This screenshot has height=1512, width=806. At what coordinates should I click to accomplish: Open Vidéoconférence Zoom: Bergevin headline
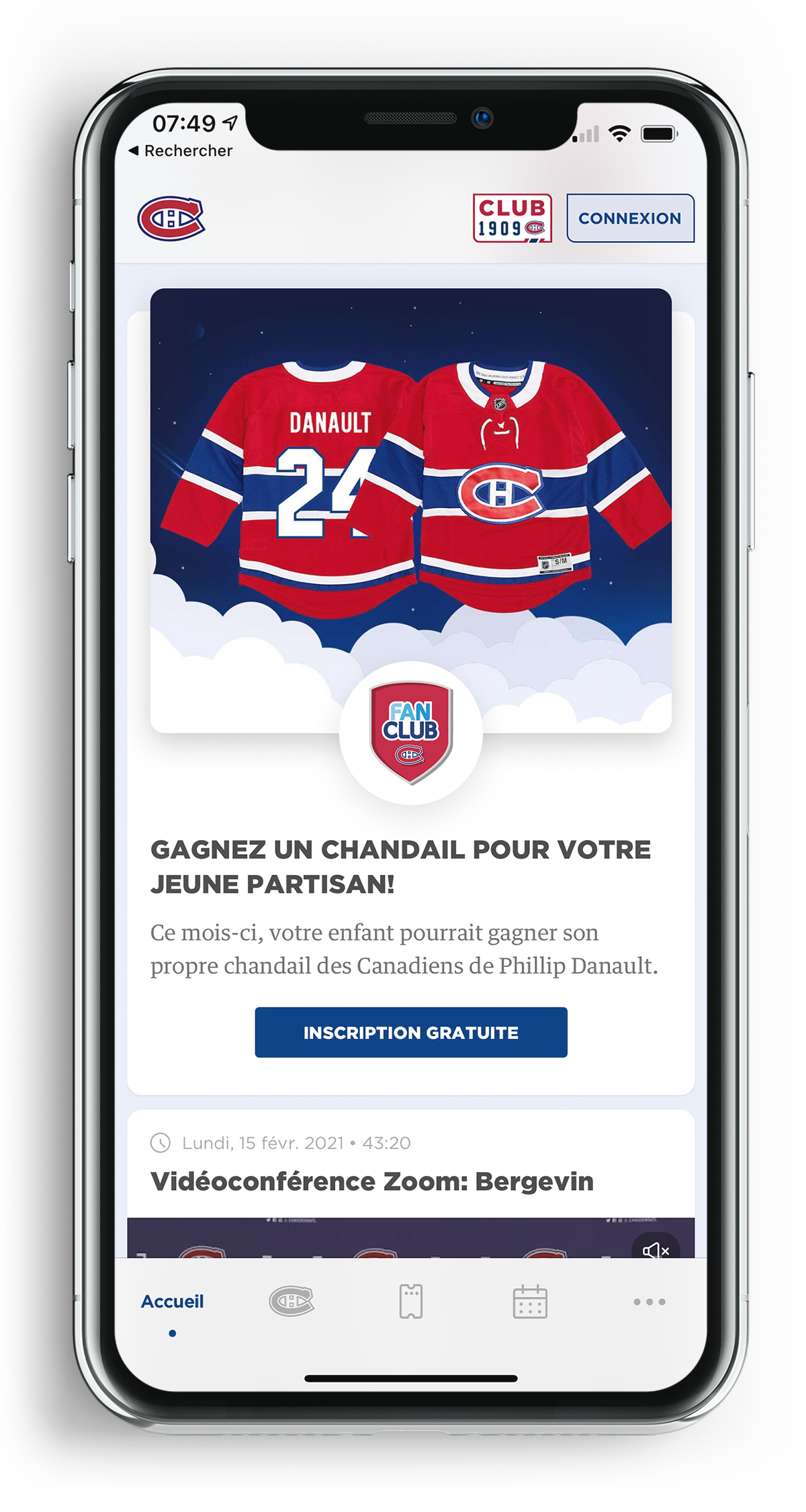click(373, 1182)
